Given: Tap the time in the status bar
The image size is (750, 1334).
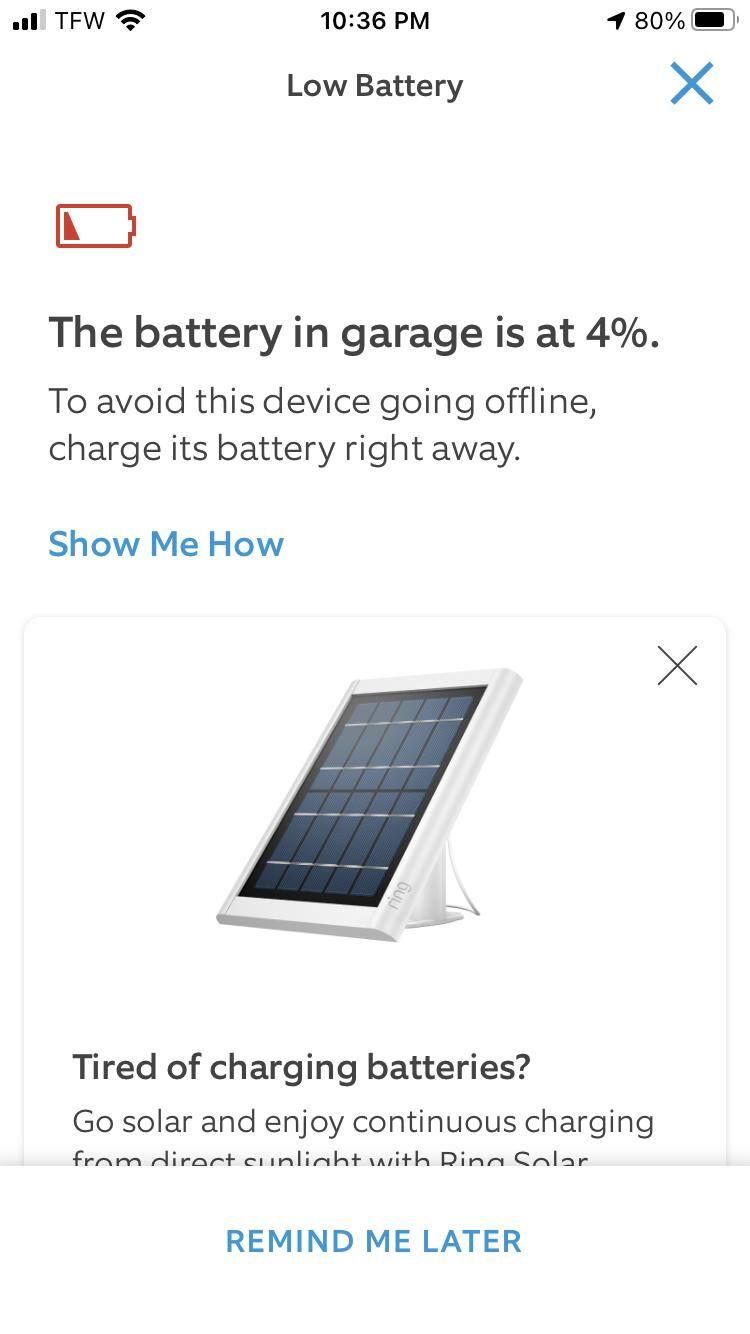Looking at the screenshot, I should (x=374, y=19).
